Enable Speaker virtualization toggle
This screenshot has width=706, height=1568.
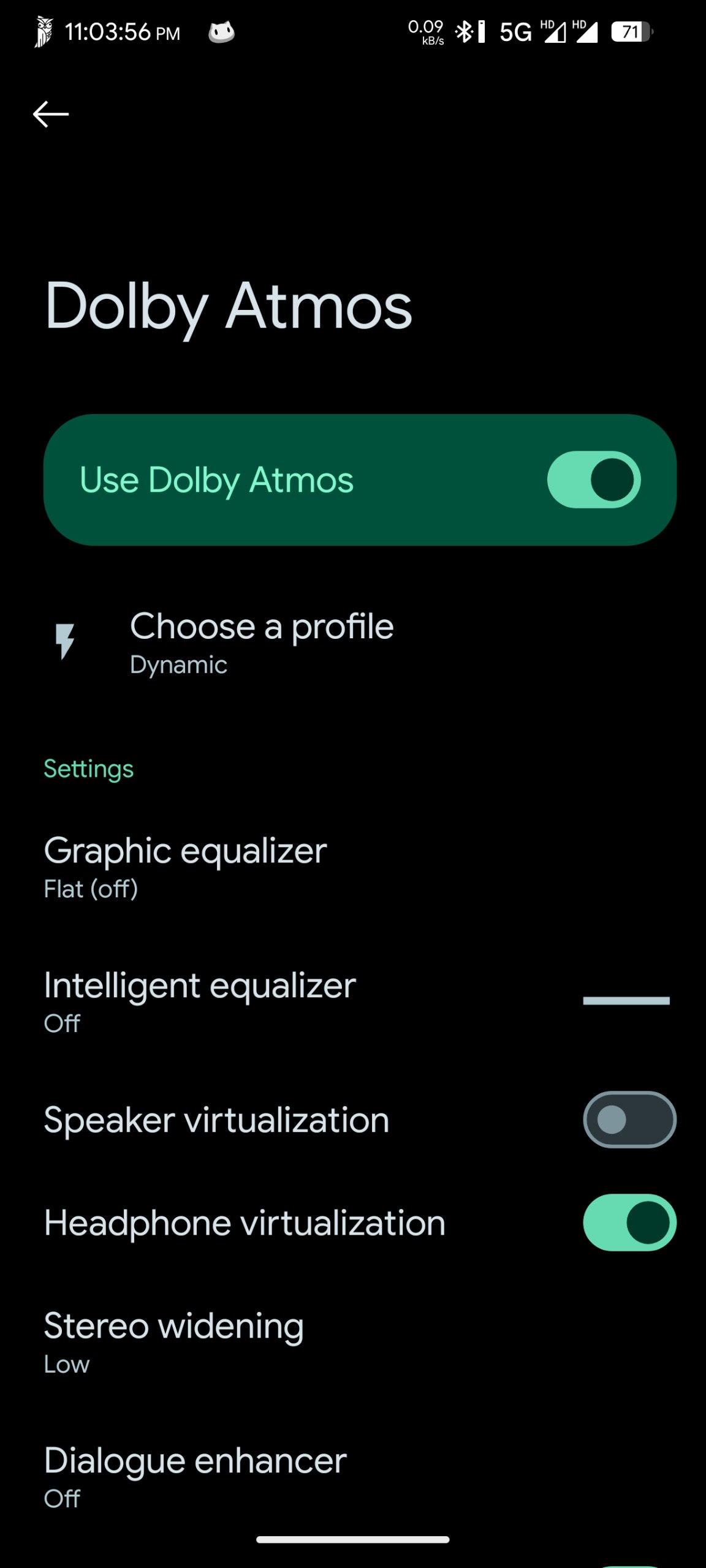[629, 1120]
